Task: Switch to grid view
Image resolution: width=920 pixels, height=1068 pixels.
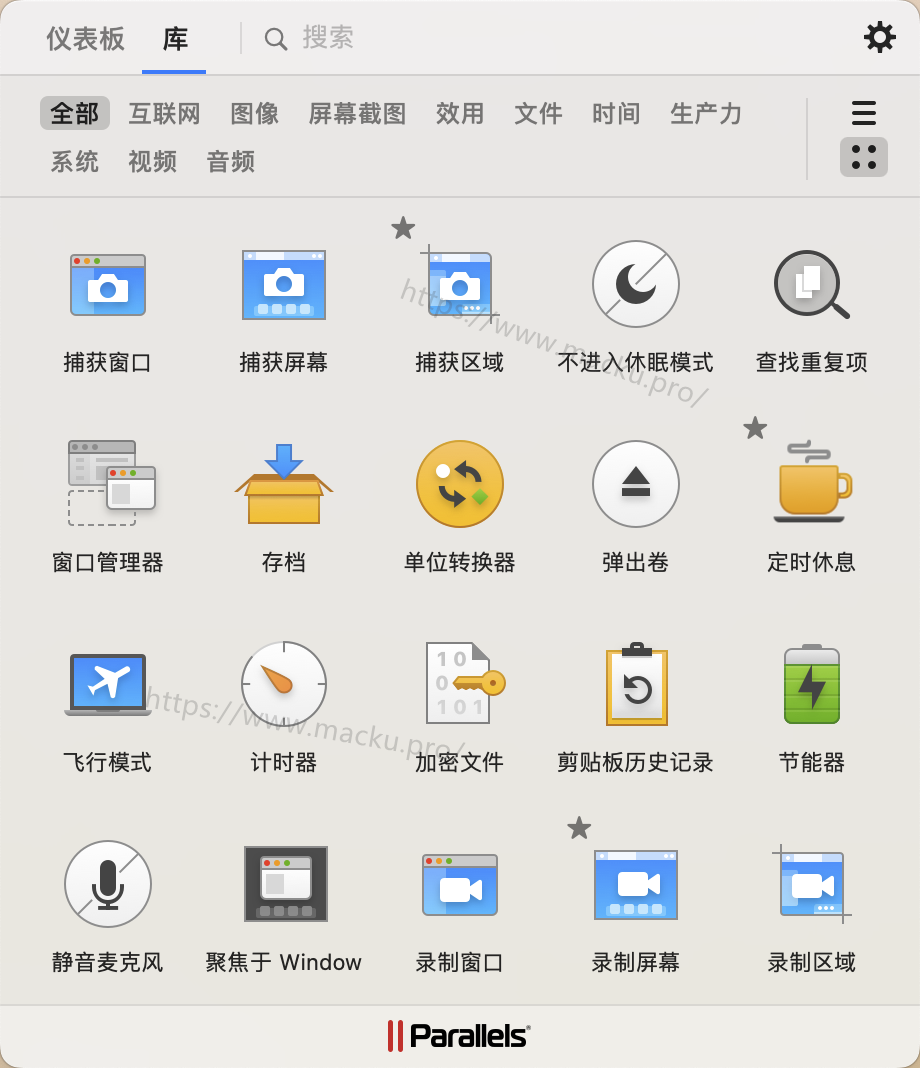Action: tap(863, 157)
